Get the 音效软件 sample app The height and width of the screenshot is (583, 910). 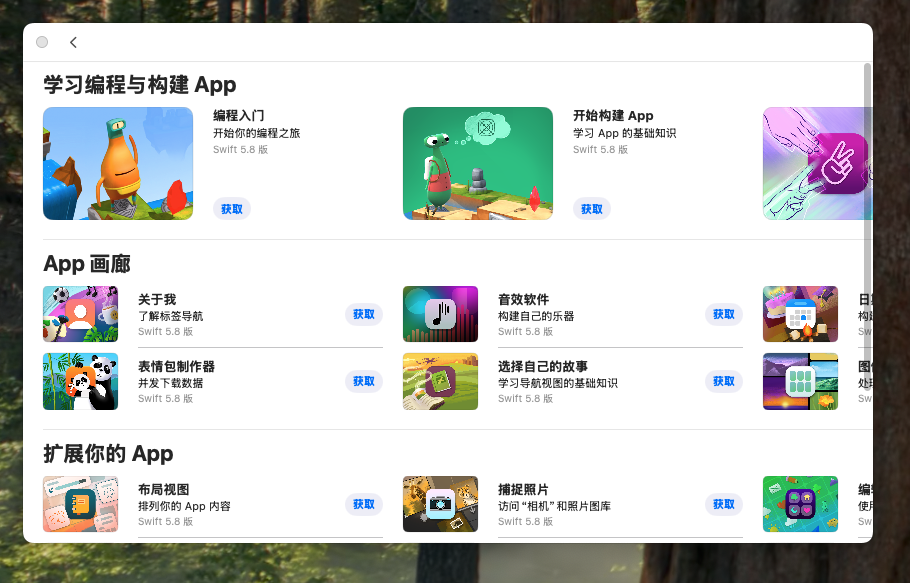coord(724,314)
